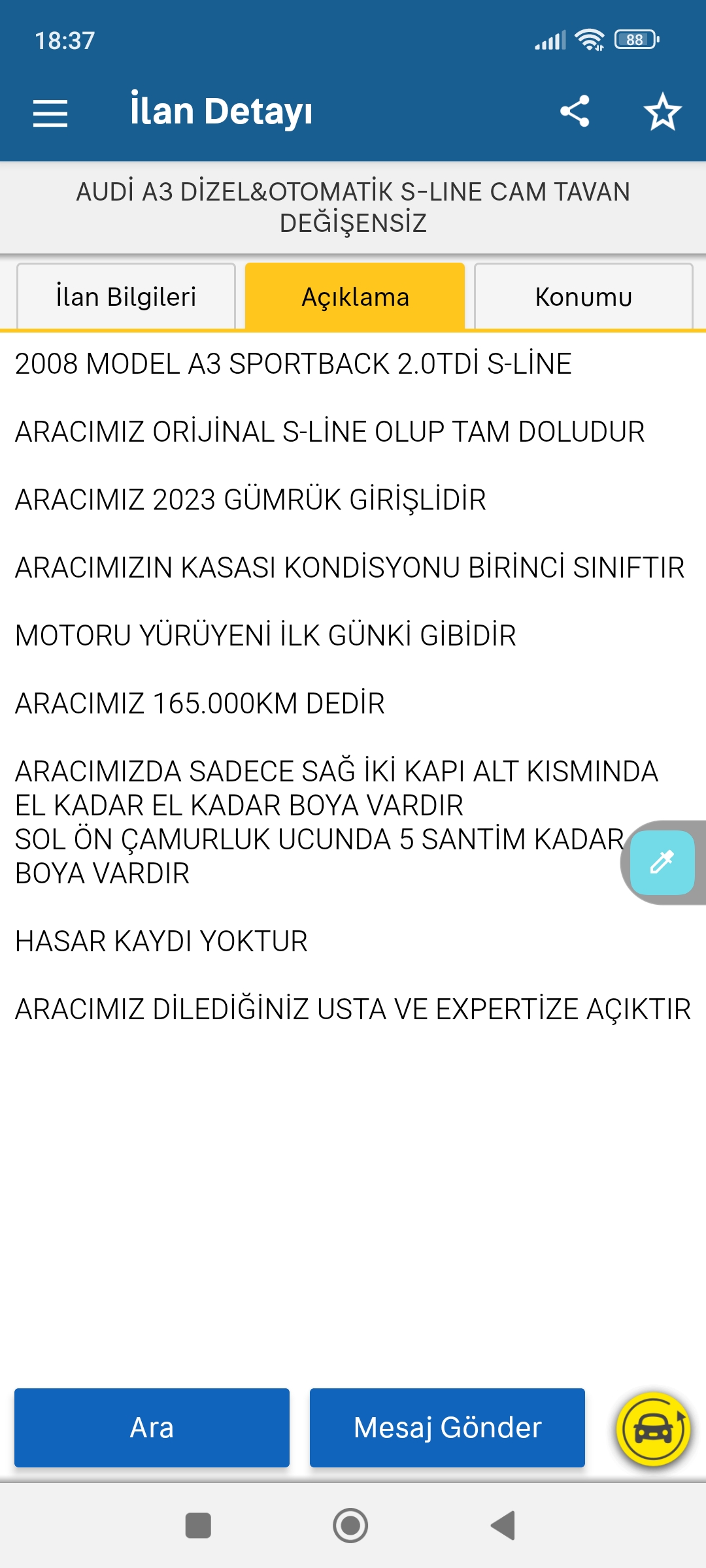
Task: Share this Audi A3 listing
Action: point(575,111)
